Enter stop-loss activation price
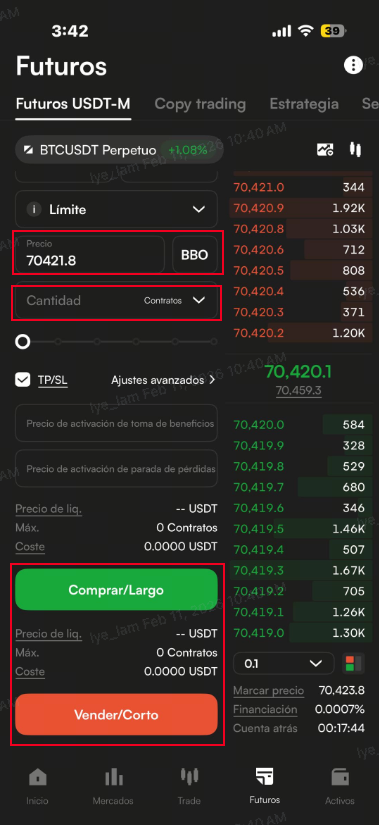The height and width of the screenshot is (825, 379). coord(116,468)
